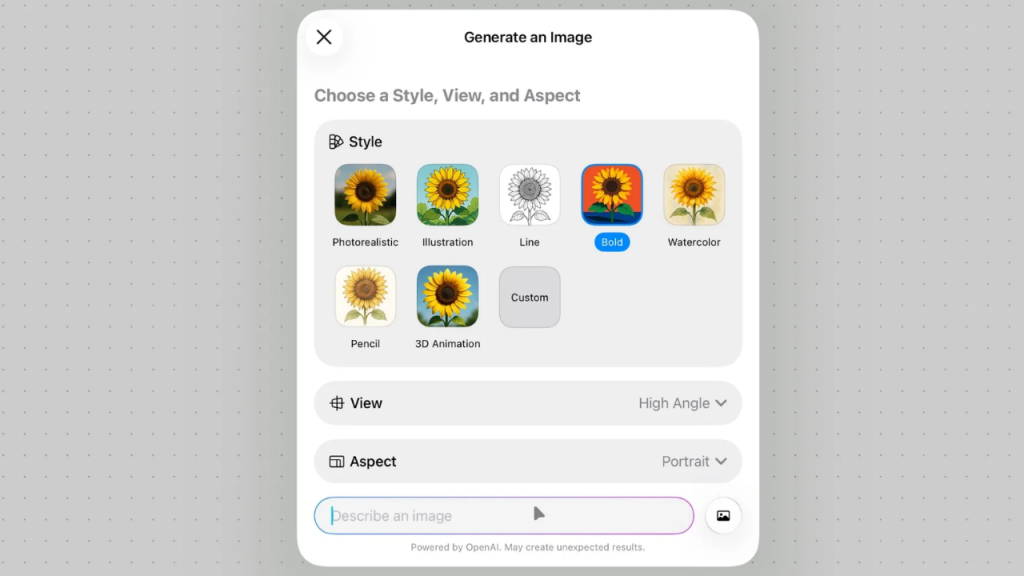This screenshot has height=576, width=1024.
Task: Choose the Illustration style
Action: pos(447,195)
